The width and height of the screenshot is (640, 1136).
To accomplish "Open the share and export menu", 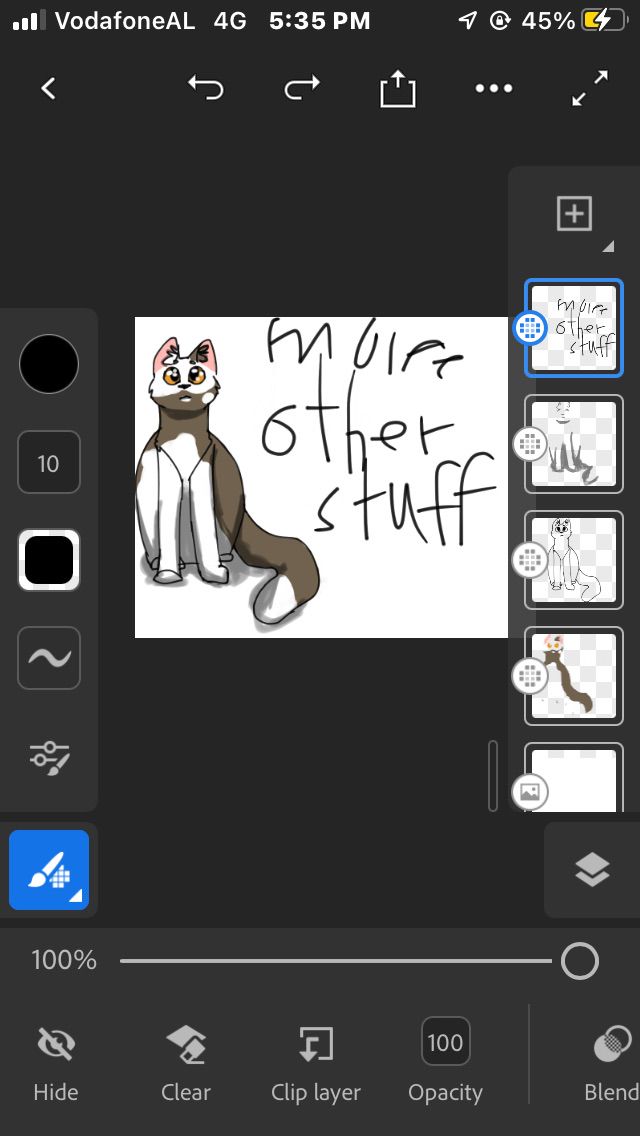I will pos(397,89).
